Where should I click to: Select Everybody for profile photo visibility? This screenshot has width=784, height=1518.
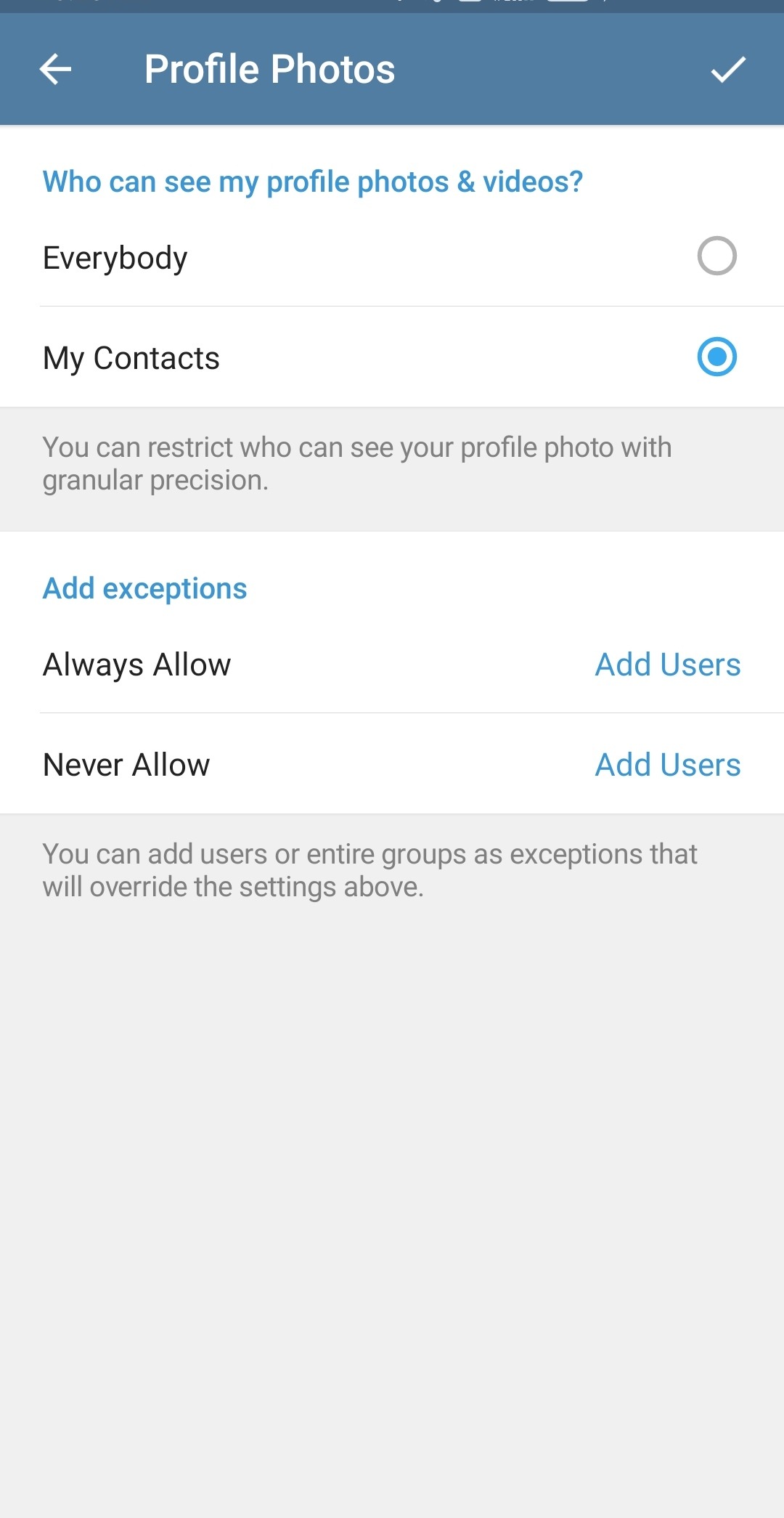[716, 256]
